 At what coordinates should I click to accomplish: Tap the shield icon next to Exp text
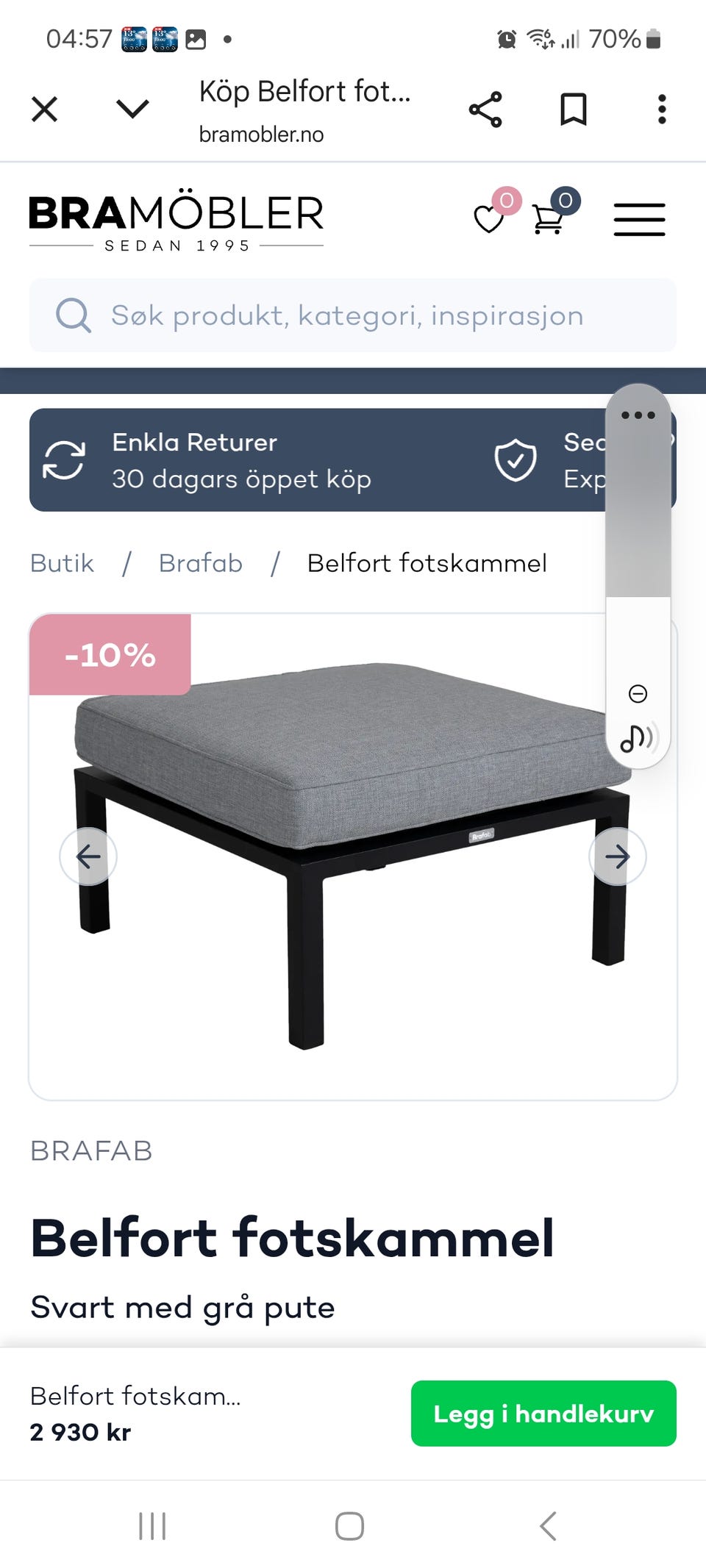click(x=516, y=460)
